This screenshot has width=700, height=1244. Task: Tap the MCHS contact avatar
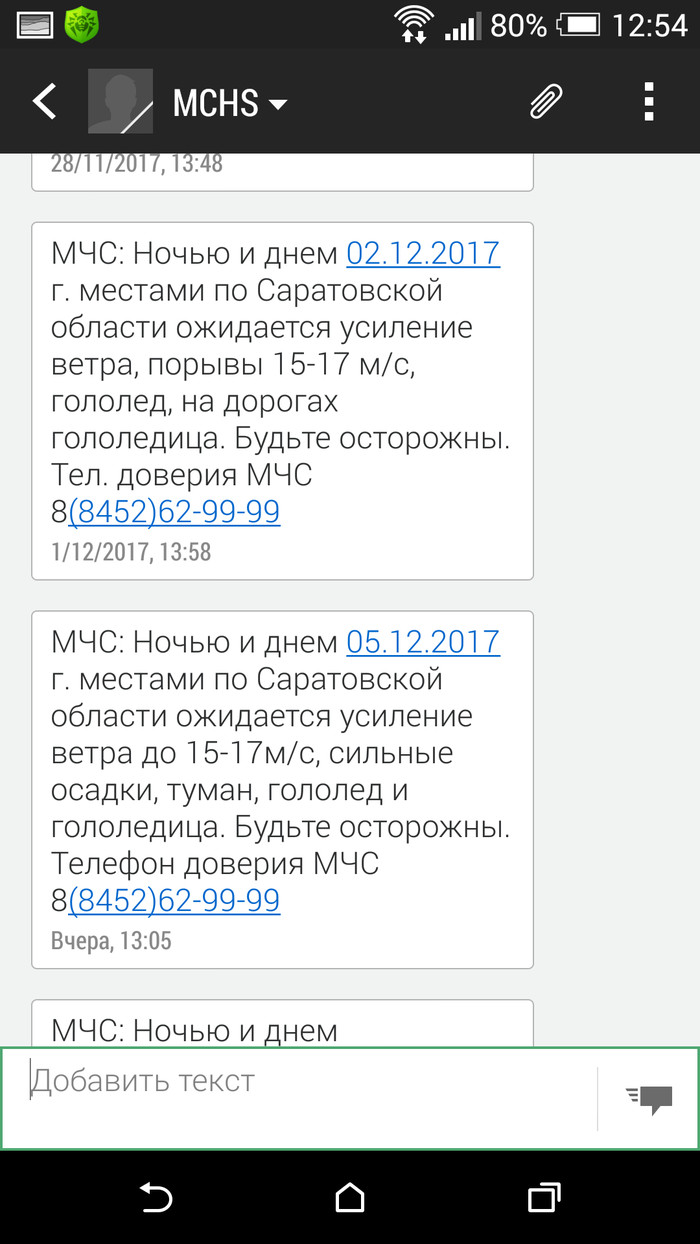pyautogui.click(x=120, y=101)
